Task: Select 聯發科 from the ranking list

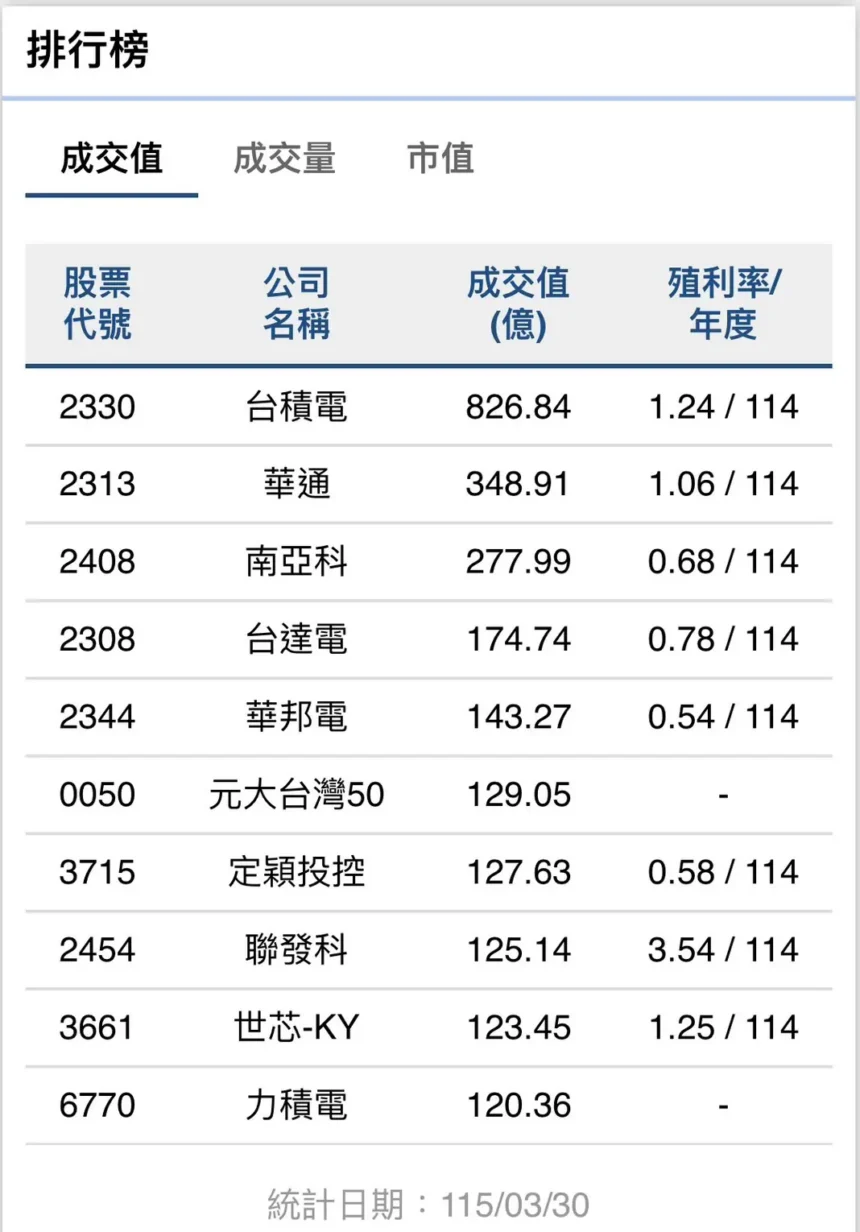Action: (x=297, y=950)
